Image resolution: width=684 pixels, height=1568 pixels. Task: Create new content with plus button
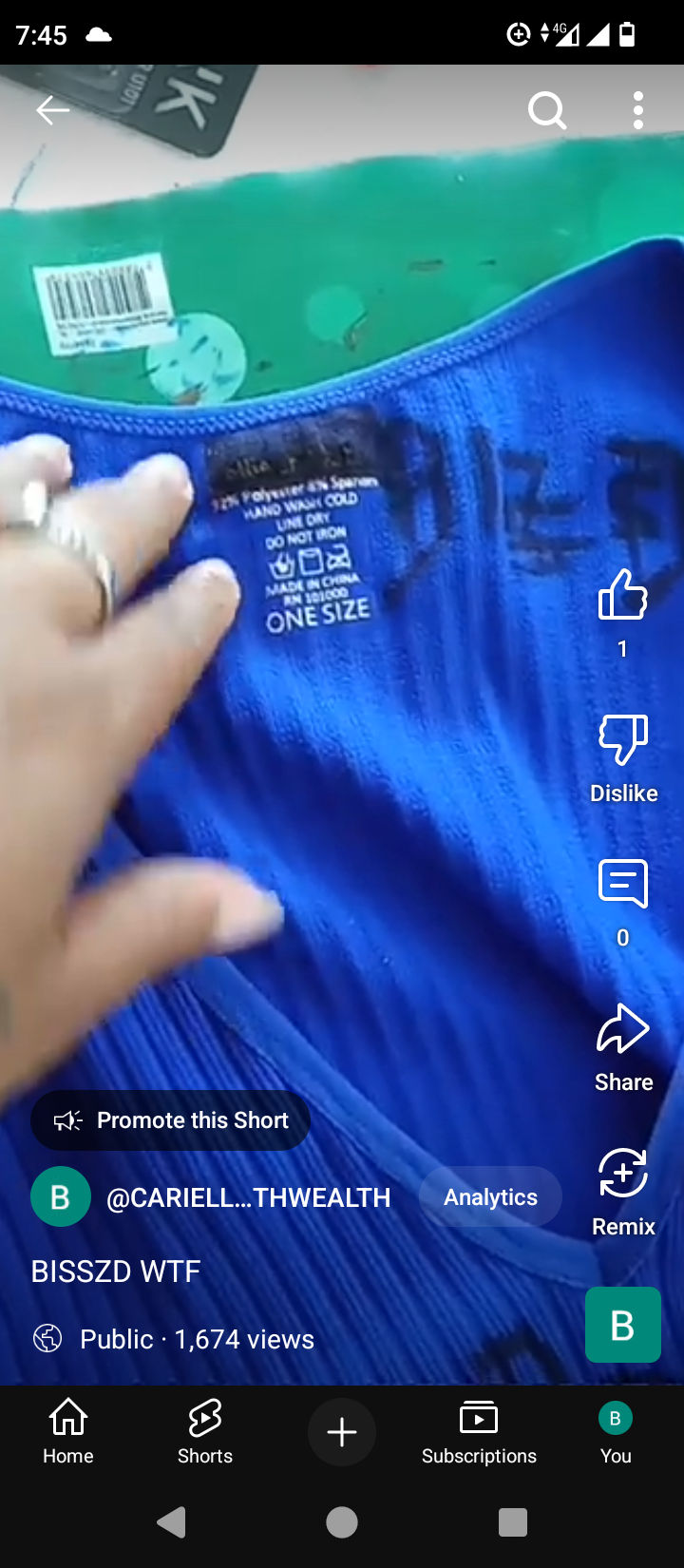point(342,1432)
